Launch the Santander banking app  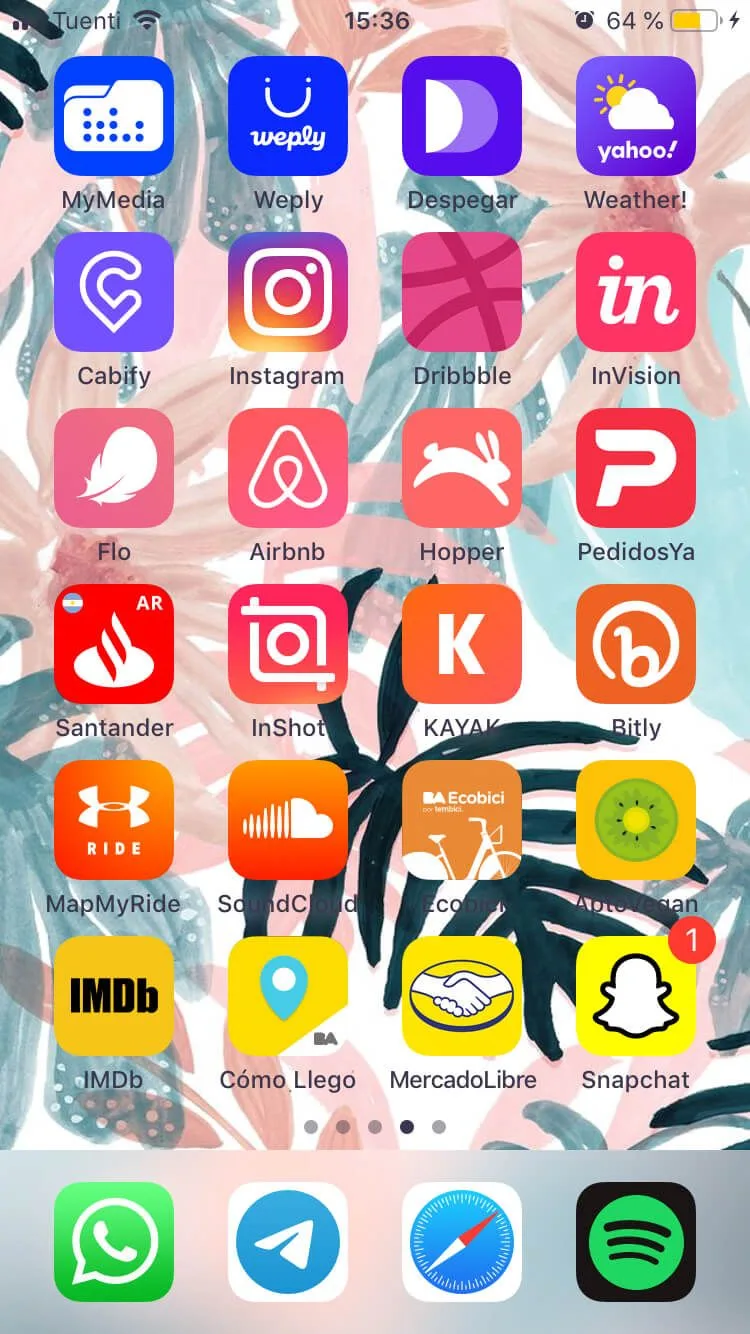114,644
